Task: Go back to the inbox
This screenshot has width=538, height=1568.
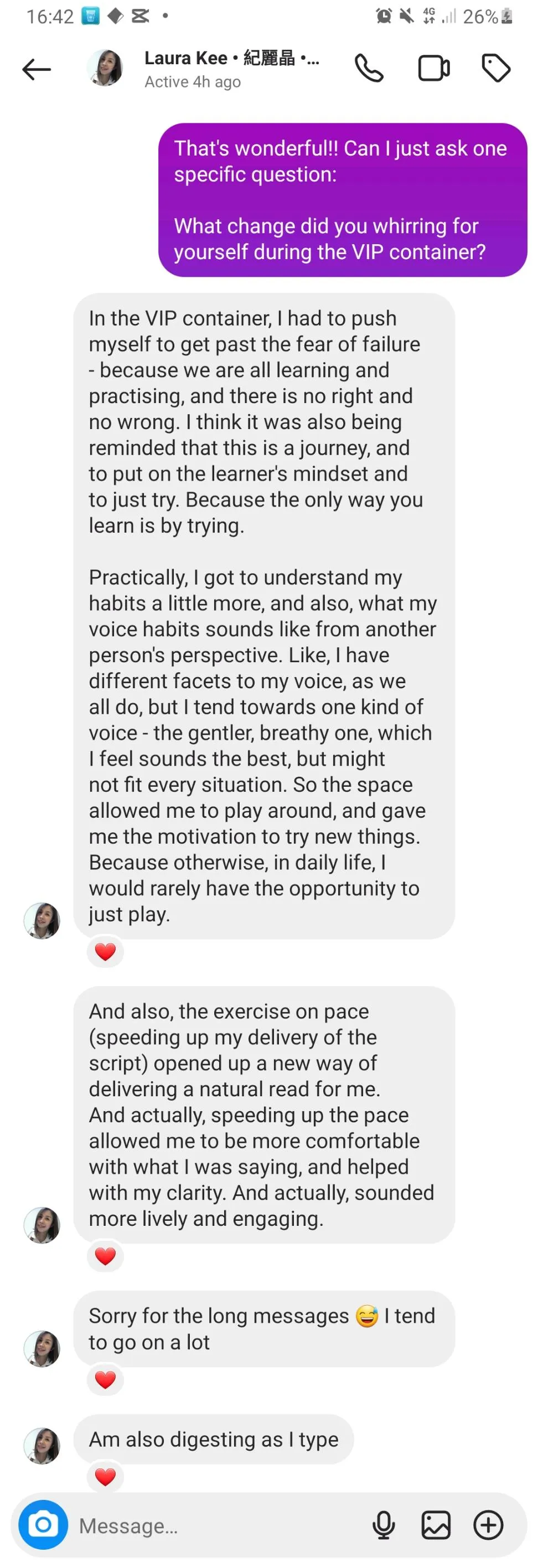Action: pyautogui.click(x=37, y=69)
